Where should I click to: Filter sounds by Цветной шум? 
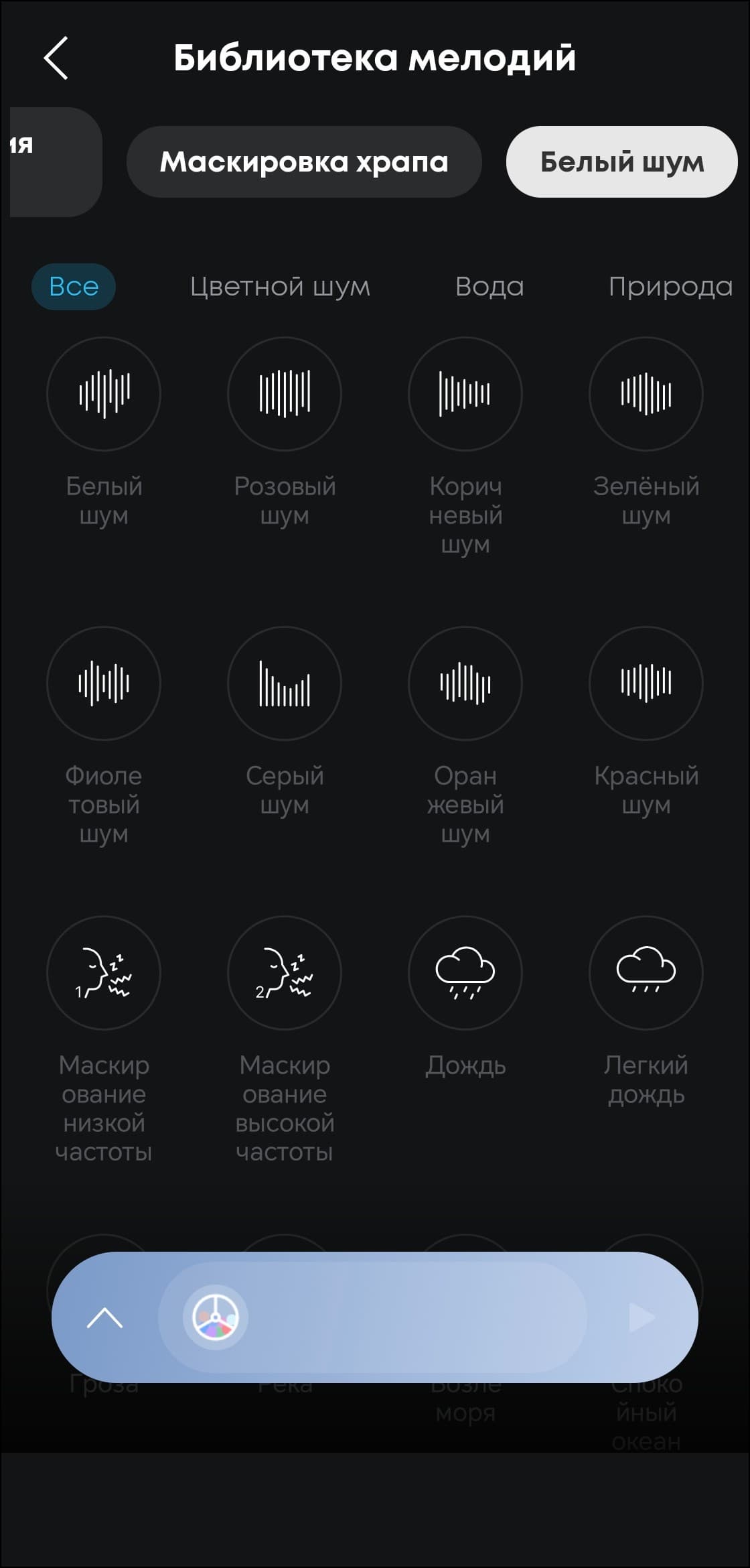point(280,287)
